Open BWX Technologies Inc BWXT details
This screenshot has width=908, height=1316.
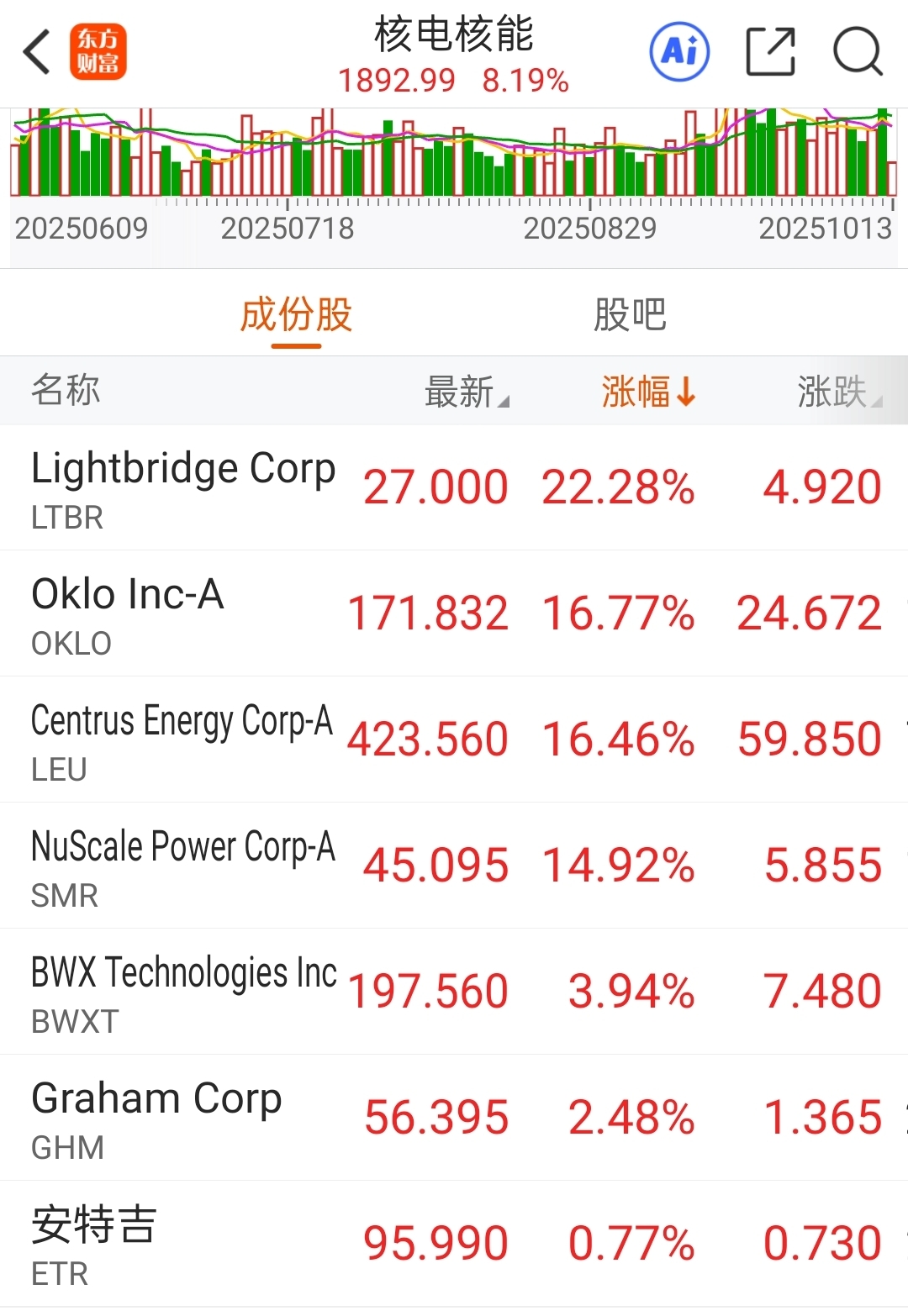[x=183, y=992]
